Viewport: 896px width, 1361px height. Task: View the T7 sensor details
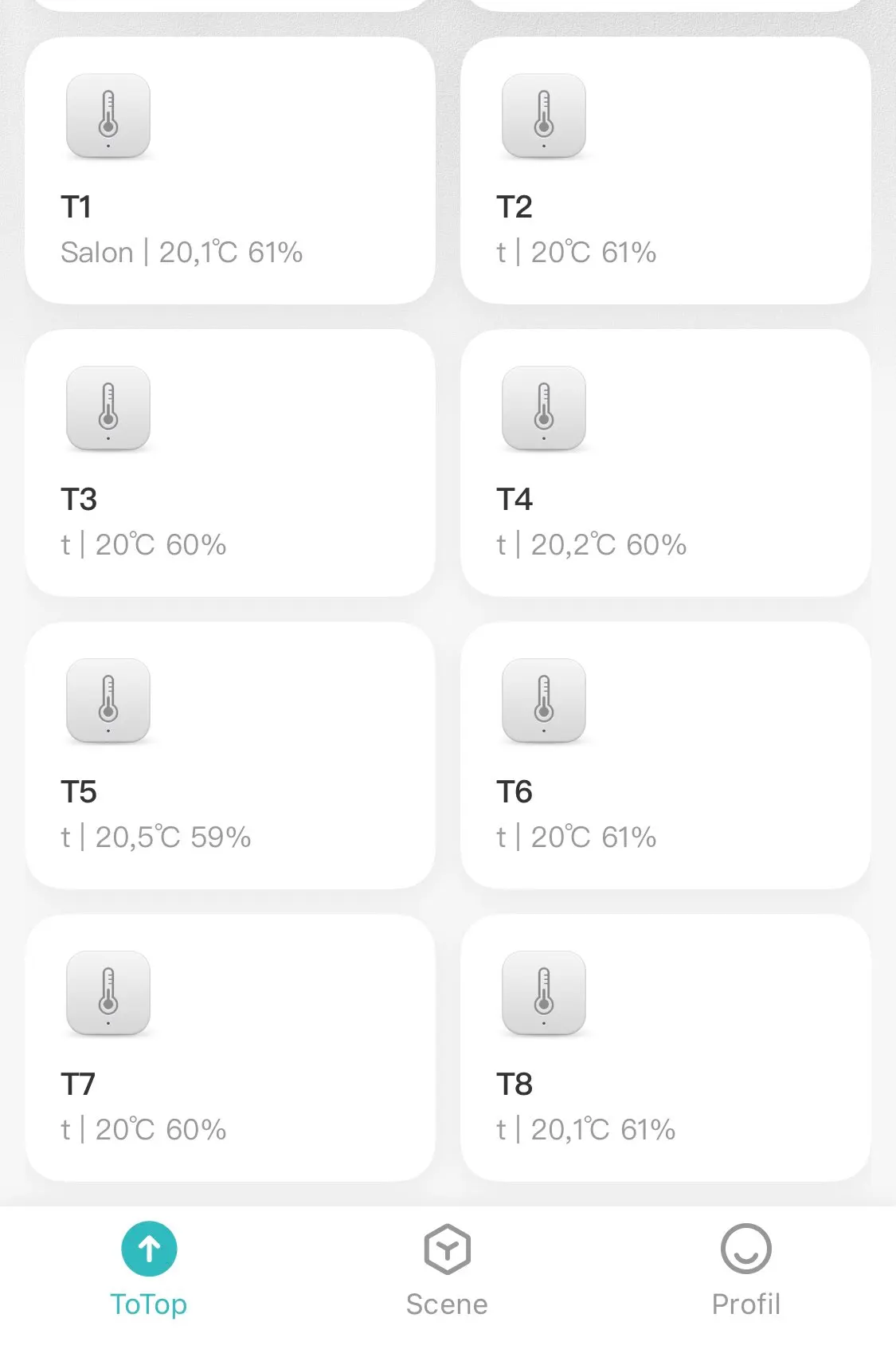pyautogui.click(x=229, y=1048)
